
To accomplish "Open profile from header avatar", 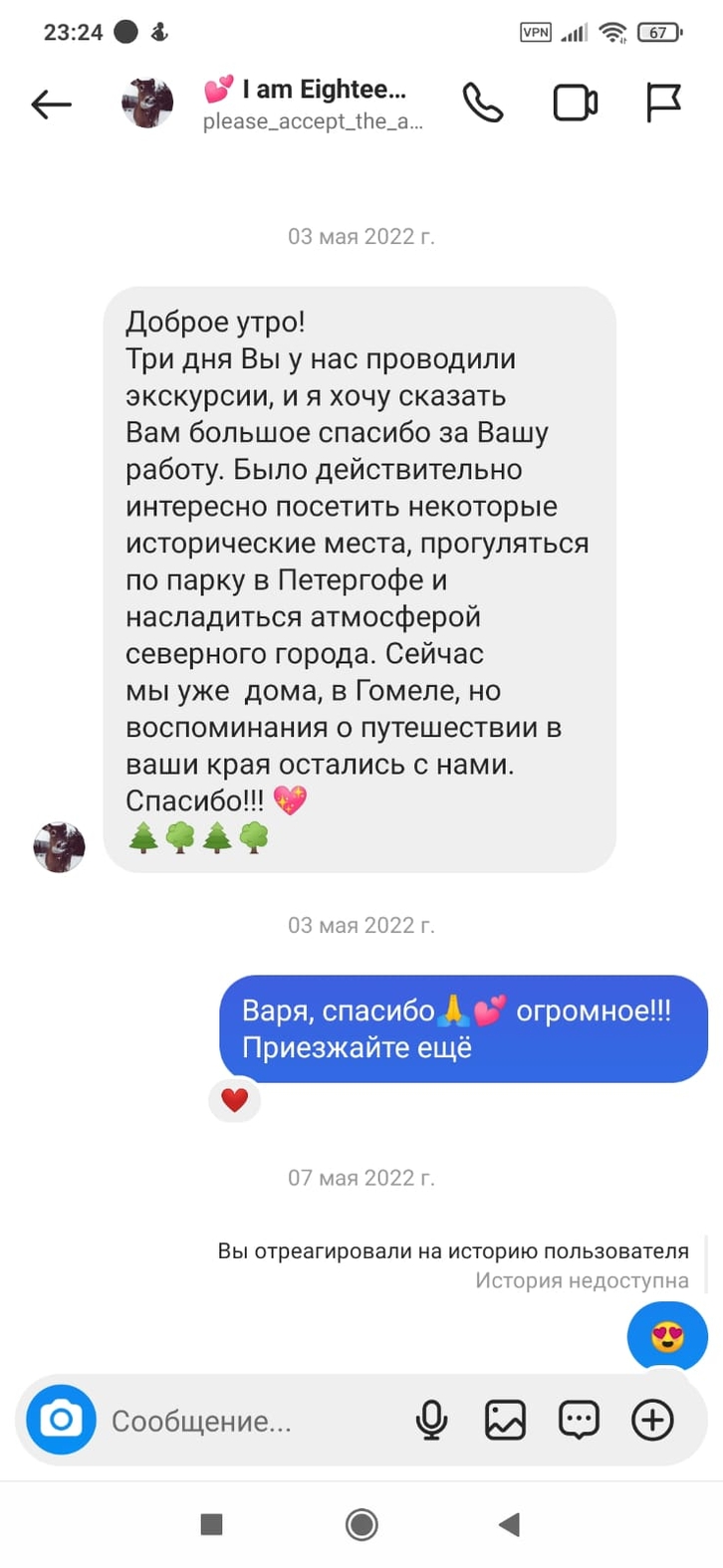I will (147, 103).
